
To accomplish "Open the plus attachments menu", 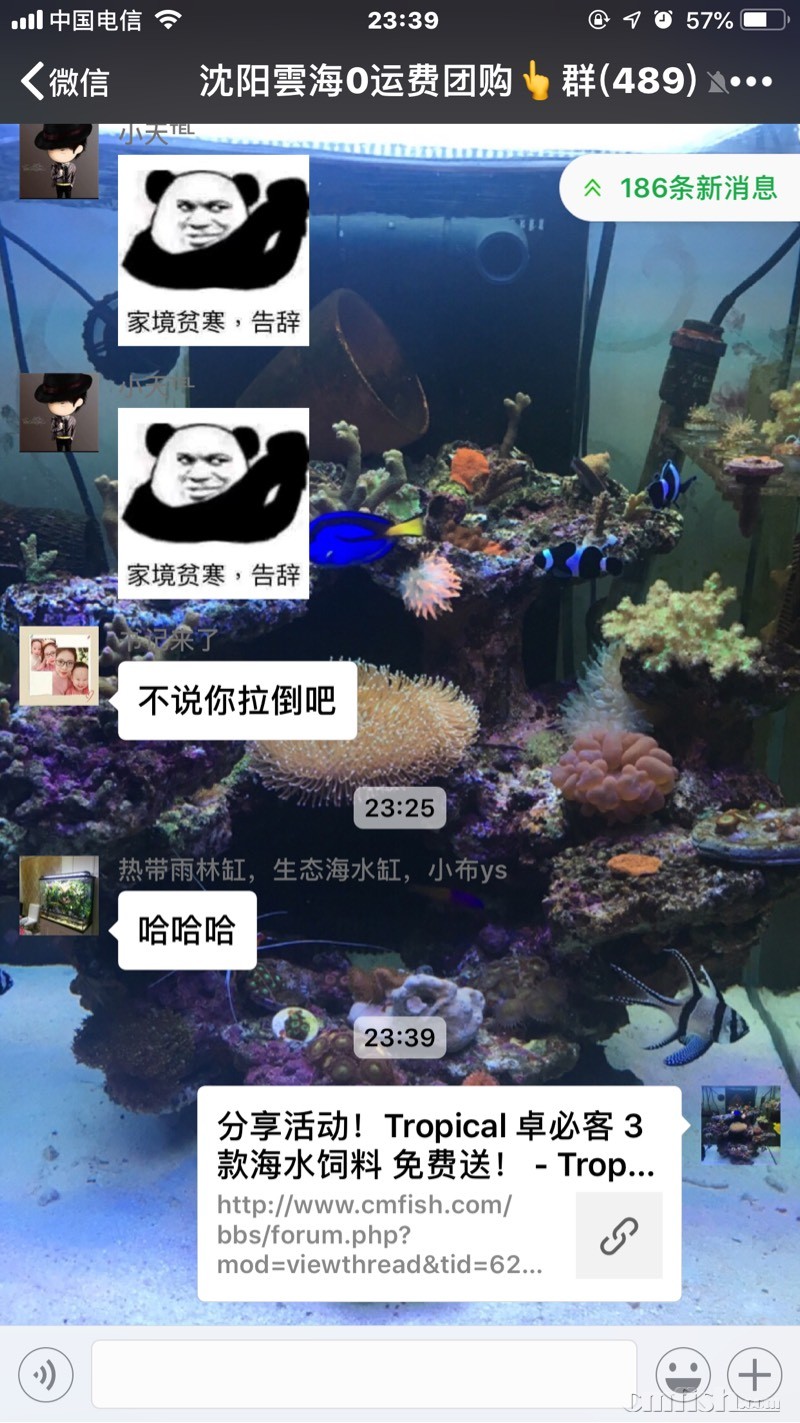I will point(754,1374).
